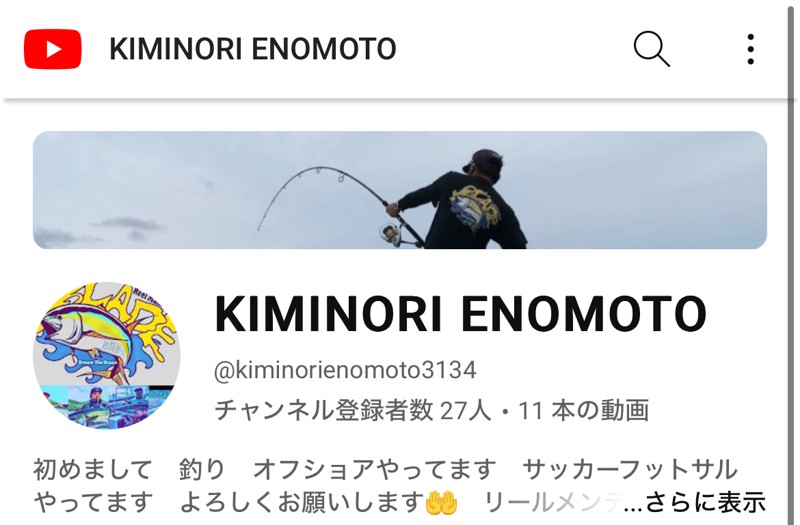Image resolution: width=800 pixels, height=525 pixels.
Task: Go to the YouTube home logo
Action: click(53, 48)
